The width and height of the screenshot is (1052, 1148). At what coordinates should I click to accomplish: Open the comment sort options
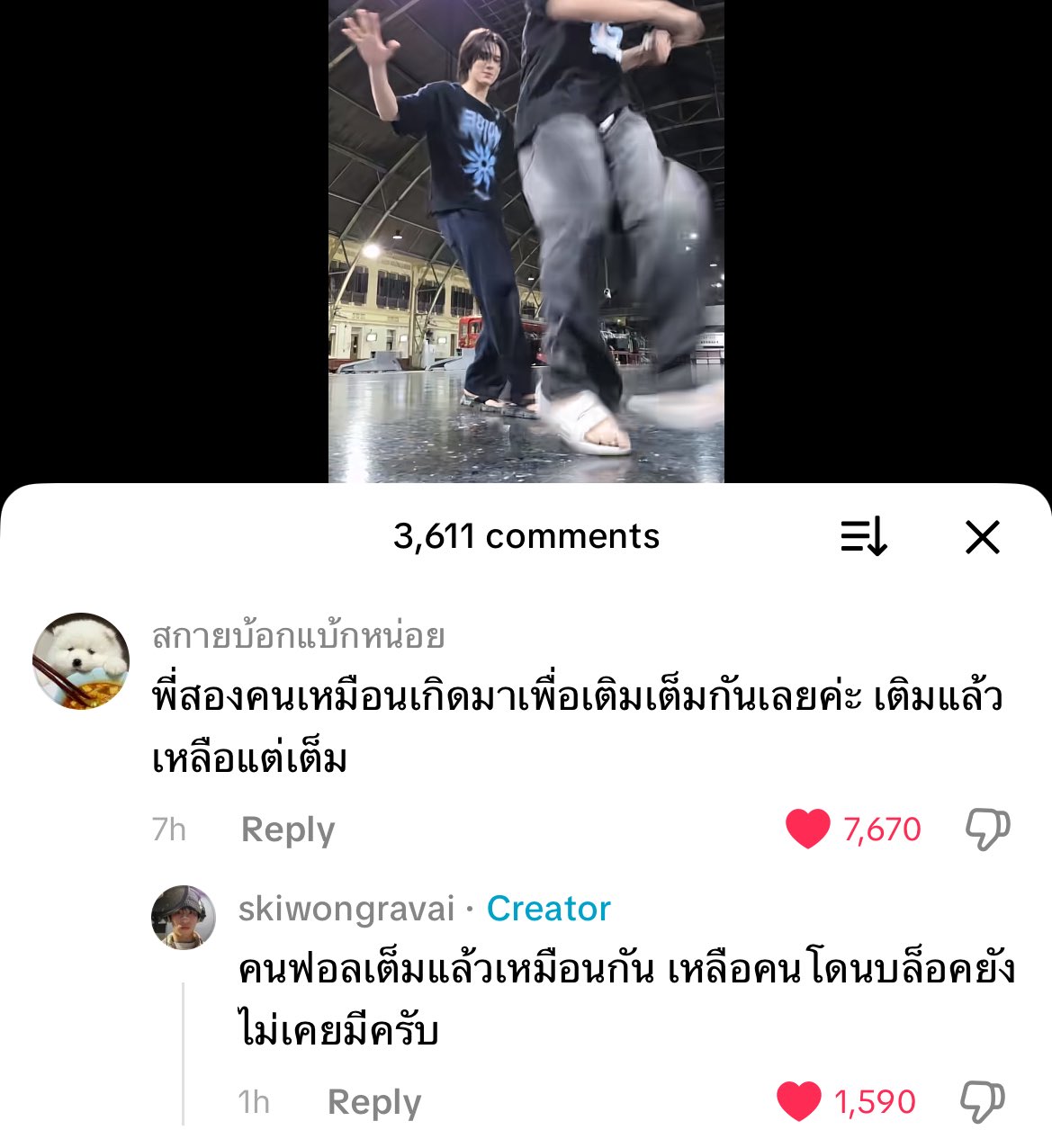pos(864,538)
